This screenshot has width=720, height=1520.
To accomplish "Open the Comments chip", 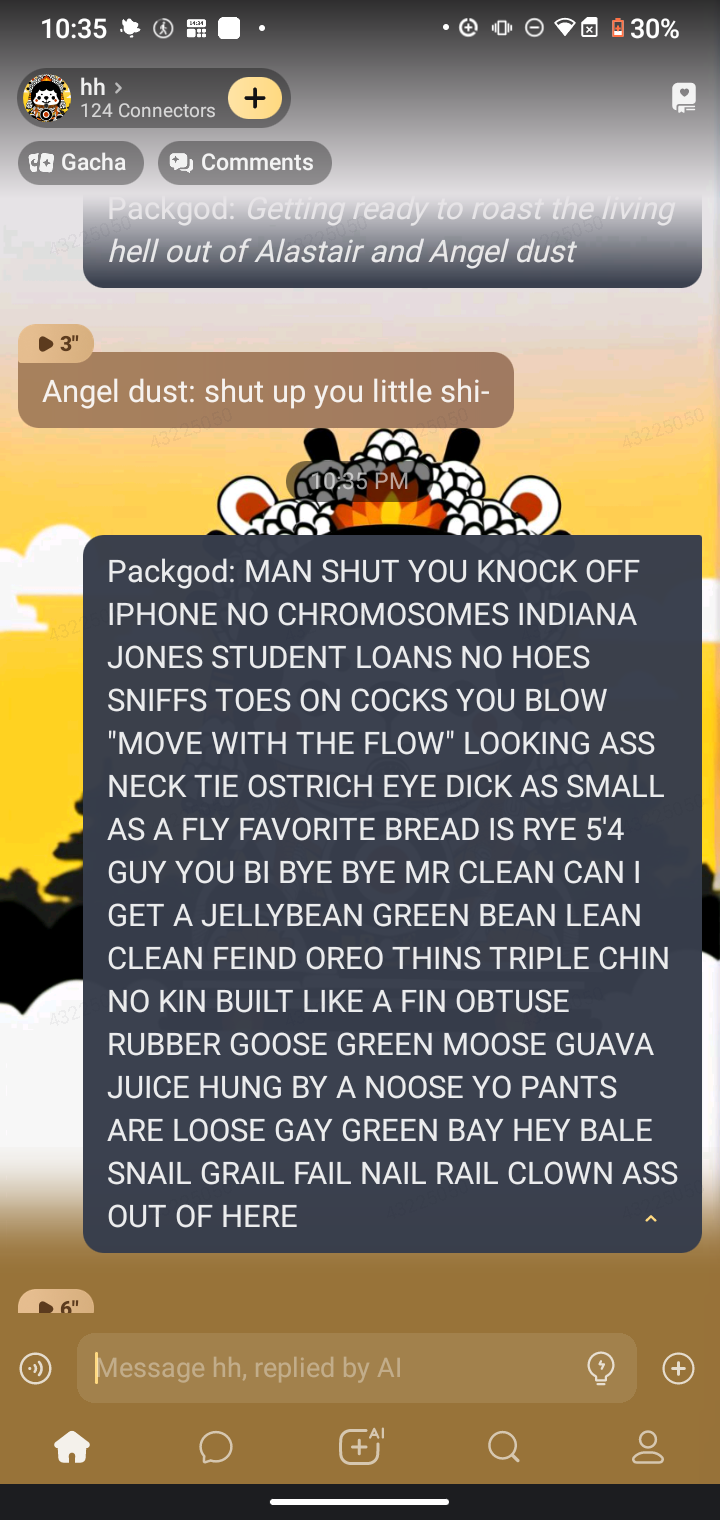I will tap(244, 163).
